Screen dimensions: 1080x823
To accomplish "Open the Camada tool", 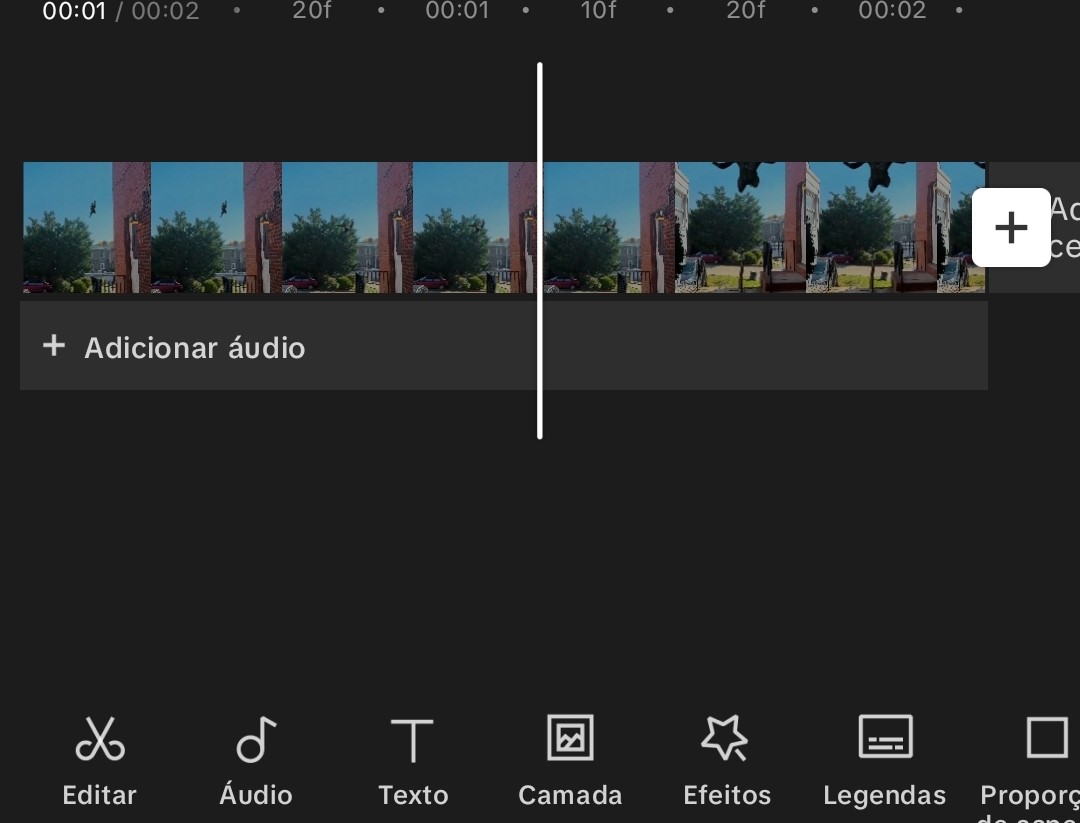I will 570,760.
